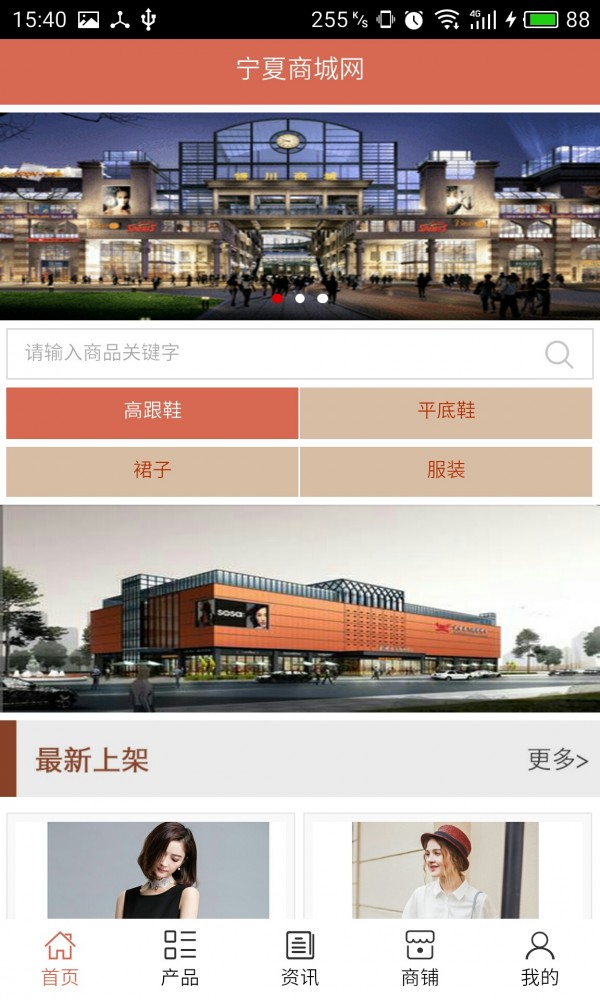Switch to the 商铺 tab
The width and height of the screenshot is (600, 1000).
coord(420,959)
